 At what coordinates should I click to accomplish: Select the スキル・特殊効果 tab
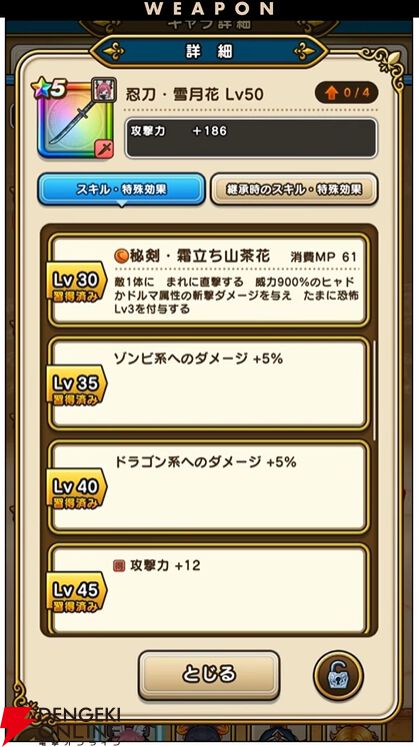(x=121, y=189)
